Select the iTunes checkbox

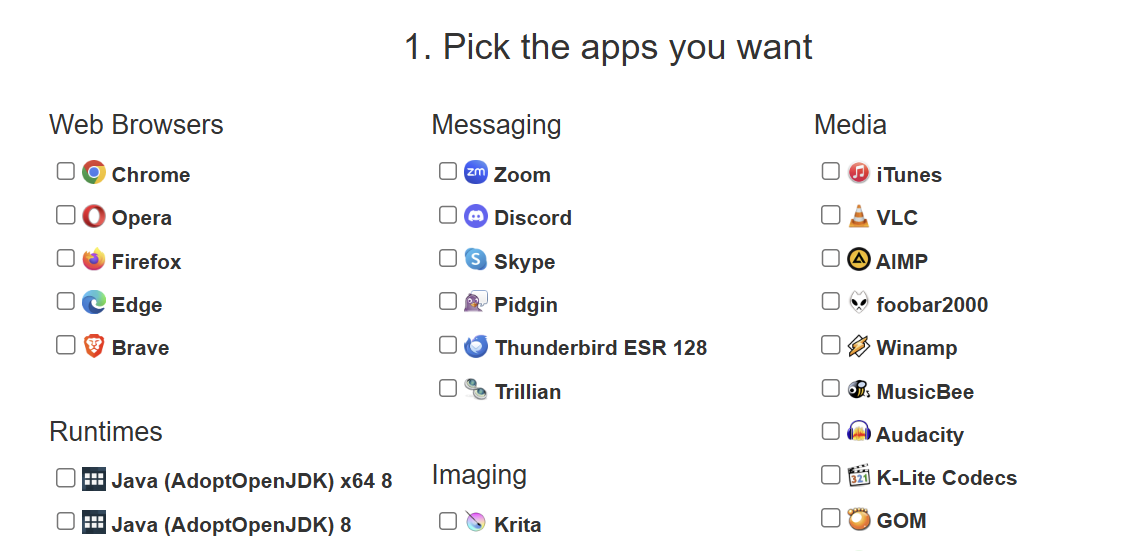(x=831, y=172)
